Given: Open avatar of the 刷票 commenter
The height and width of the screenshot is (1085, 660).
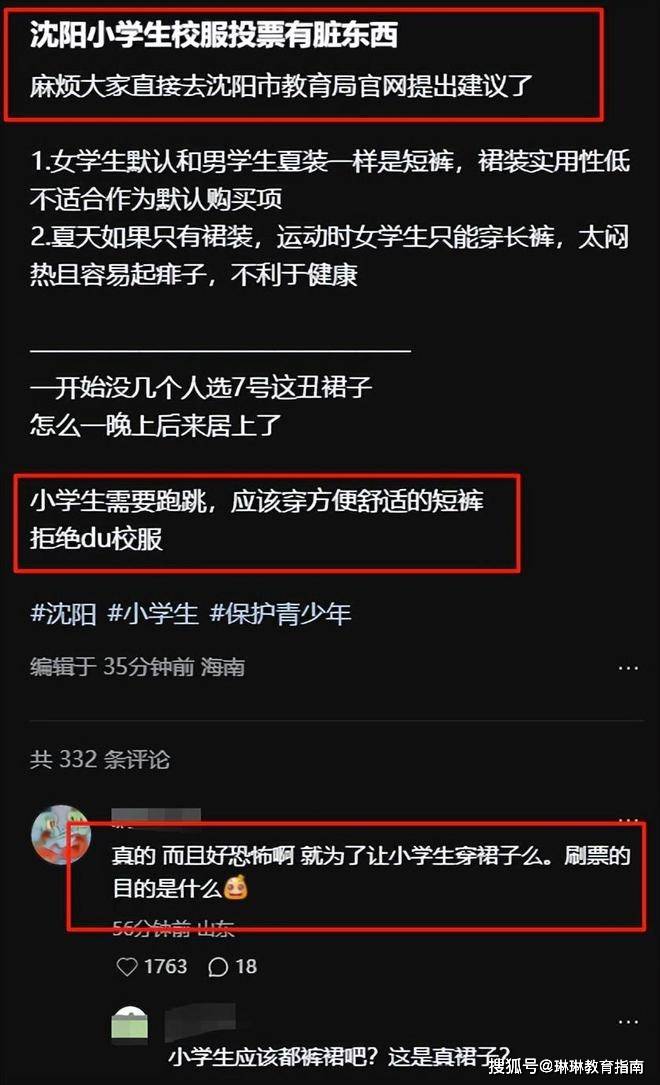Looking at the screenshot, I should pyautogui.click(x=61, y=834).
